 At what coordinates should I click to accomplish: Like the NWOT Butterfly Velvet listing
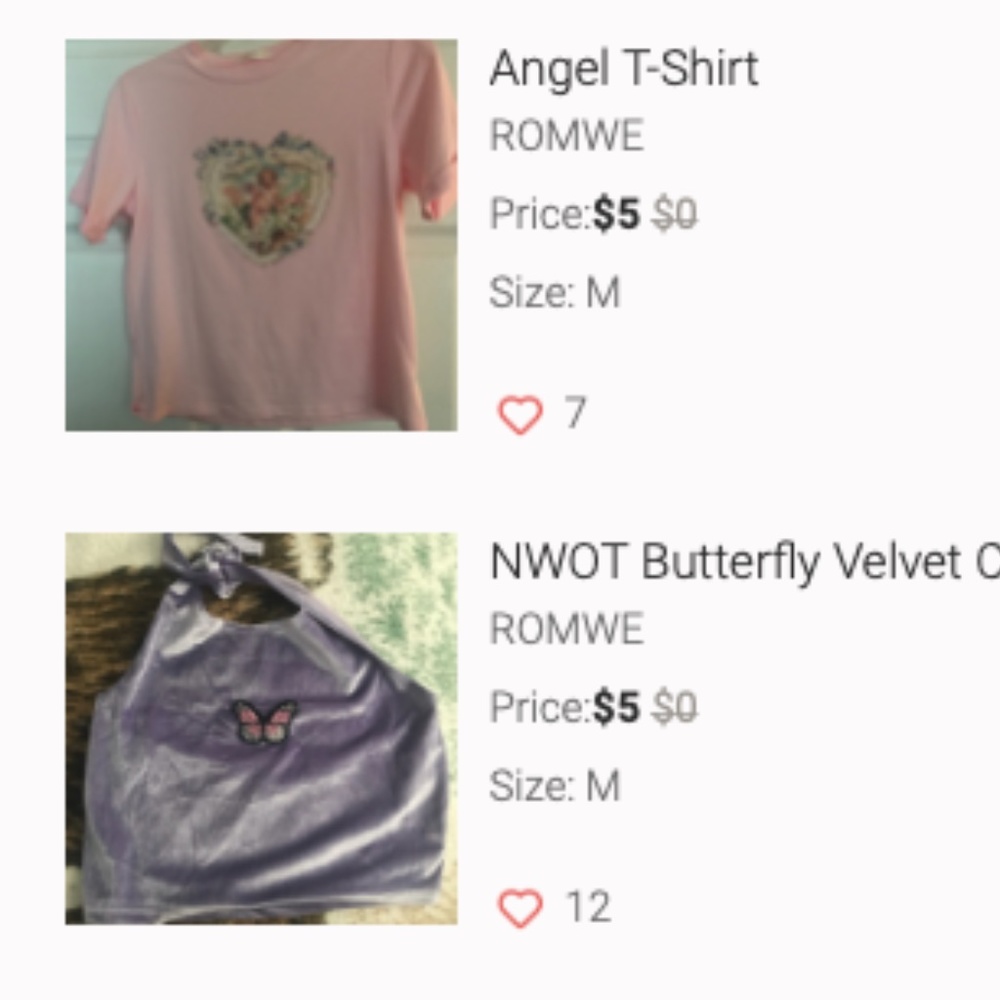(520, 908)
